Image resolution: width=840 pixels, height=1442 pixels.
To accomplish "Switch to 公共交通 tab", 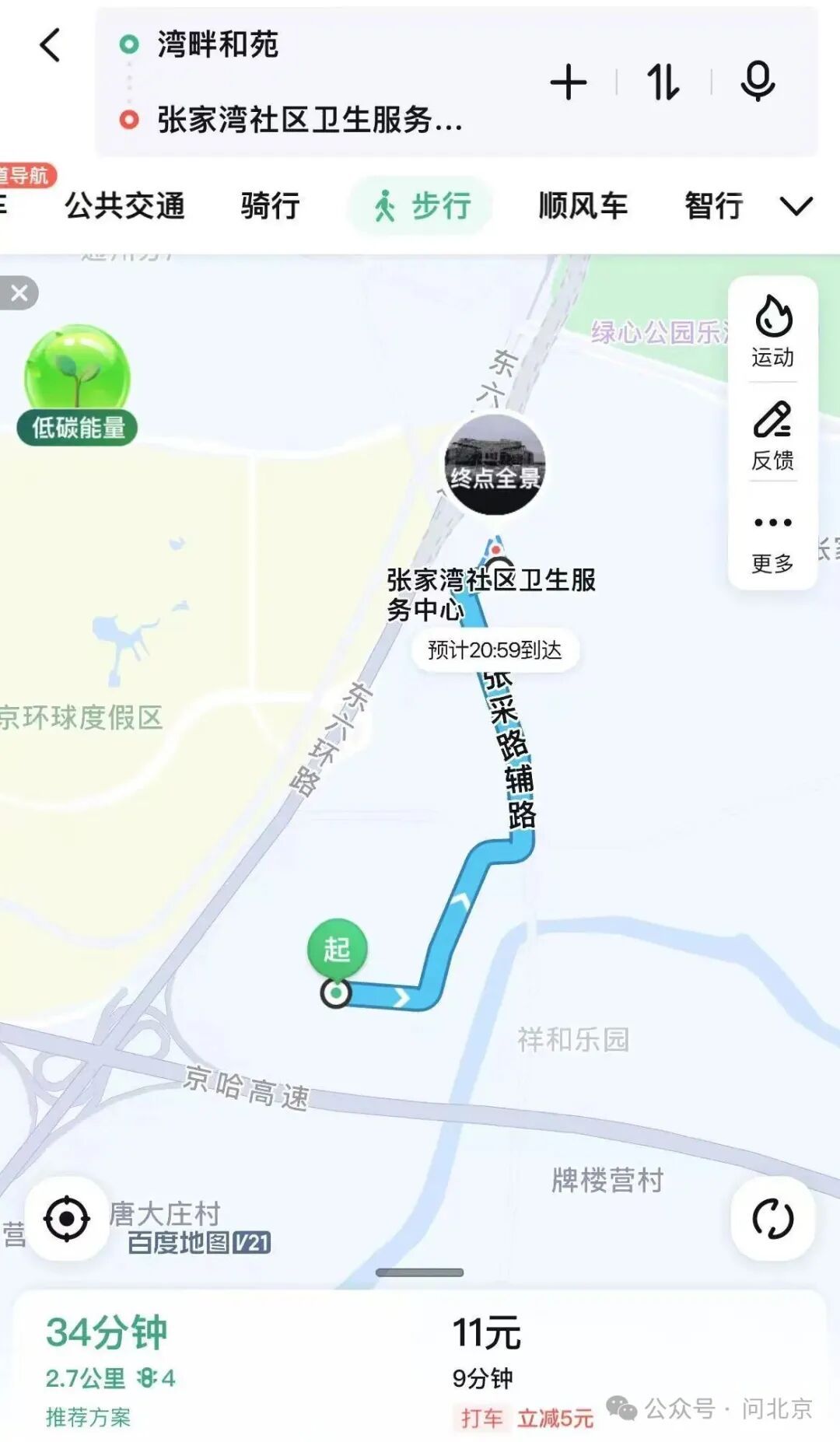I will pyautogui.click(x=124, y=206).
